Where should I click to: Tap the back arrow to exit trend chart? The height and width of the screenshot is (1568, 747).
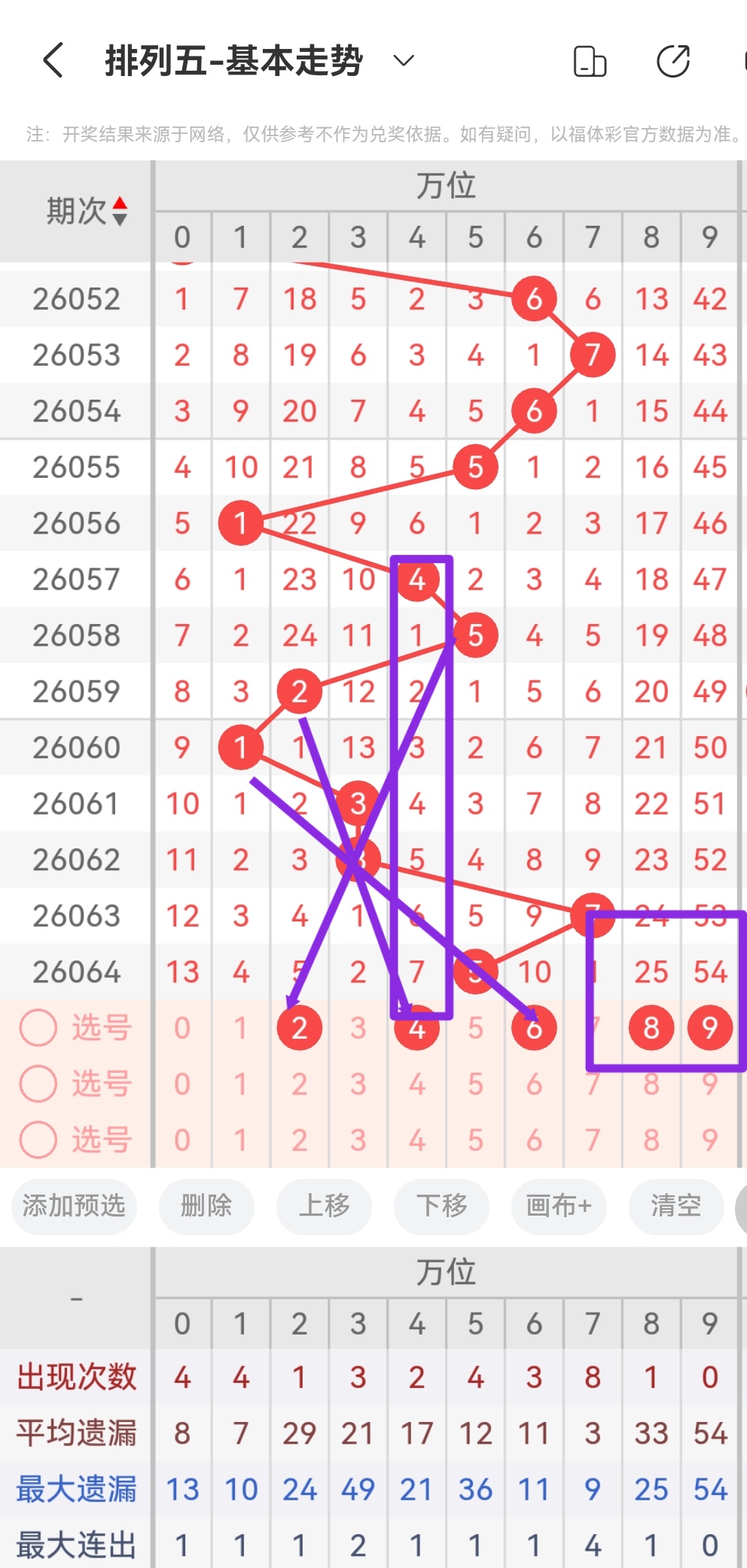click(x=52, y=60)
